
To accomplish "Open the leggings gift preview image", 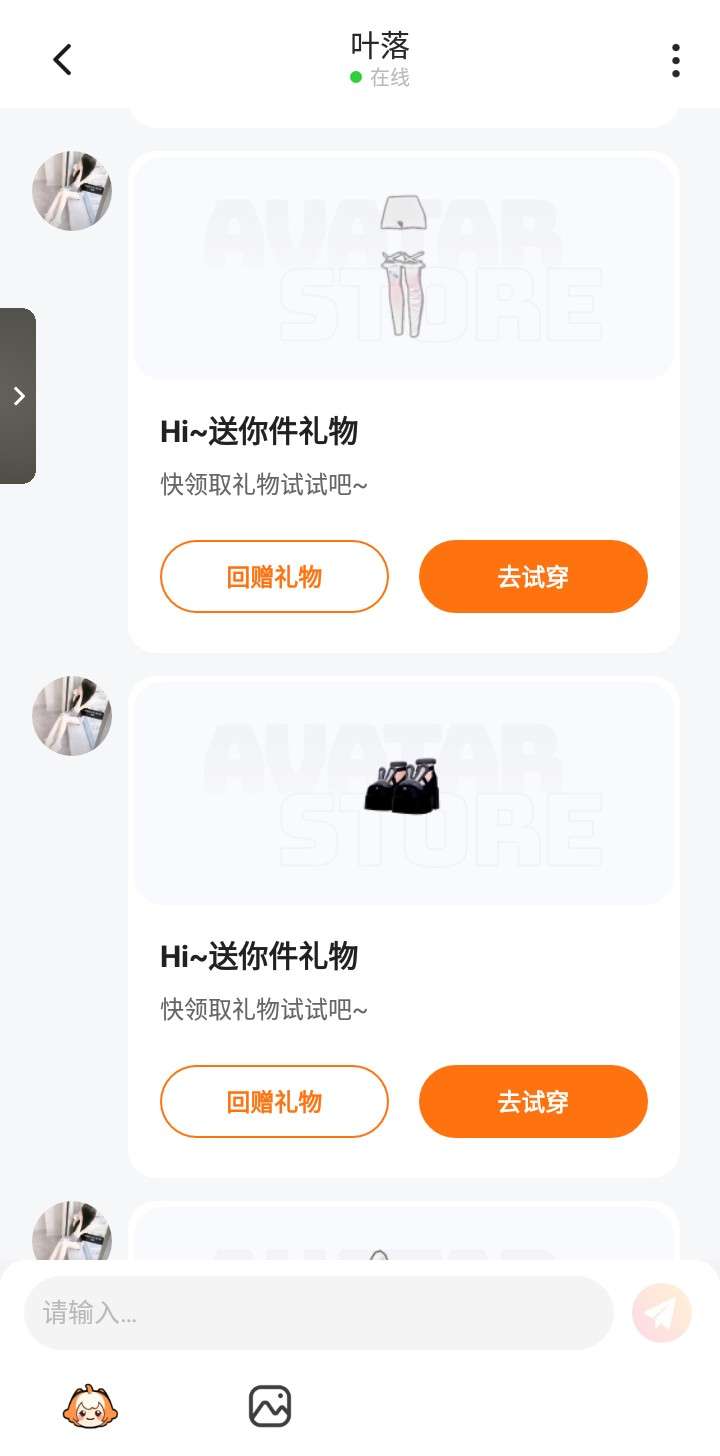I will click(404, 267).
